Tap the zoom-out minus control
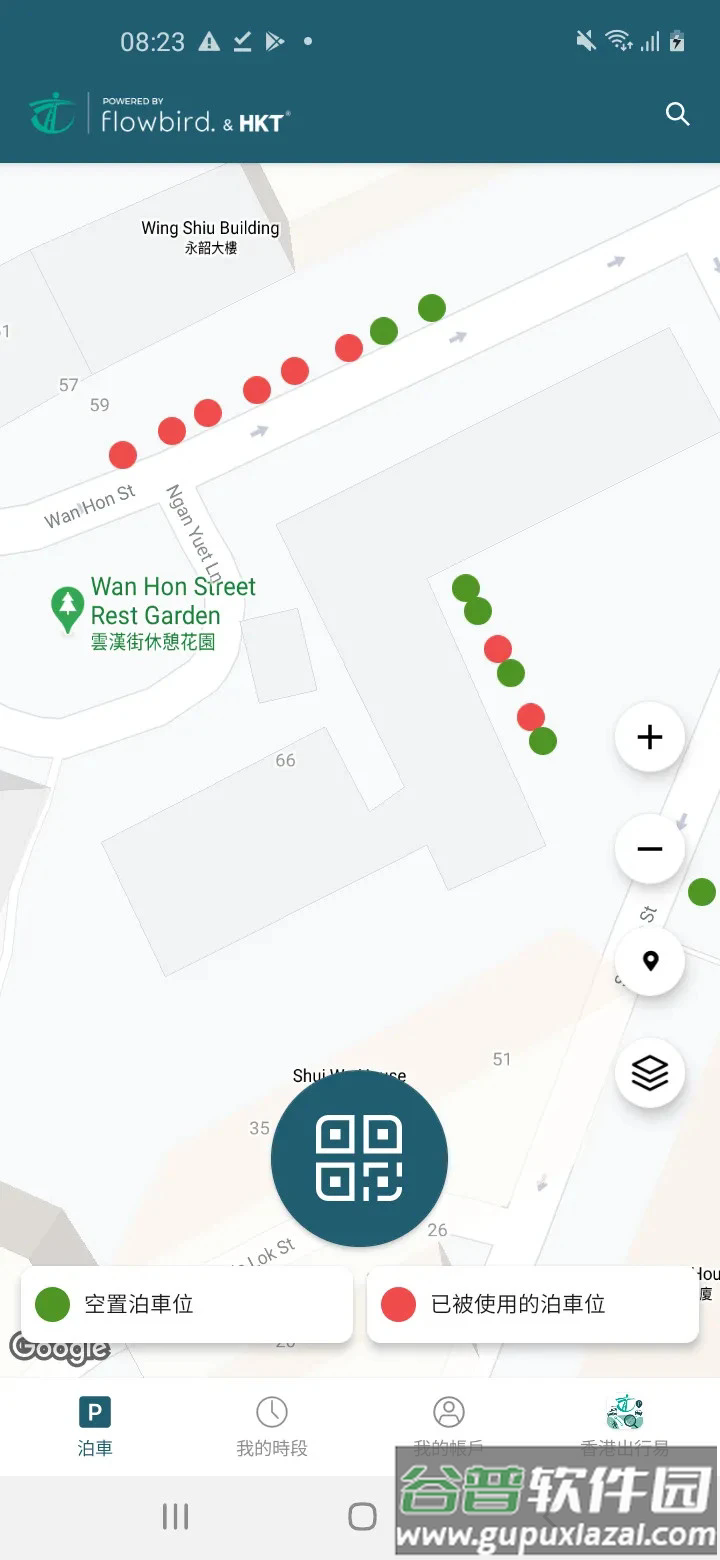The image size is (720, 1560). pos(650,848)
